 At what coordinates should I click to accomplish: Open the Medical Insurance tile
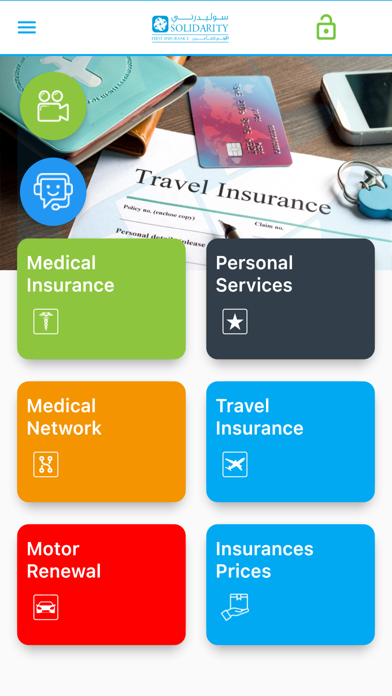(101, 299)
